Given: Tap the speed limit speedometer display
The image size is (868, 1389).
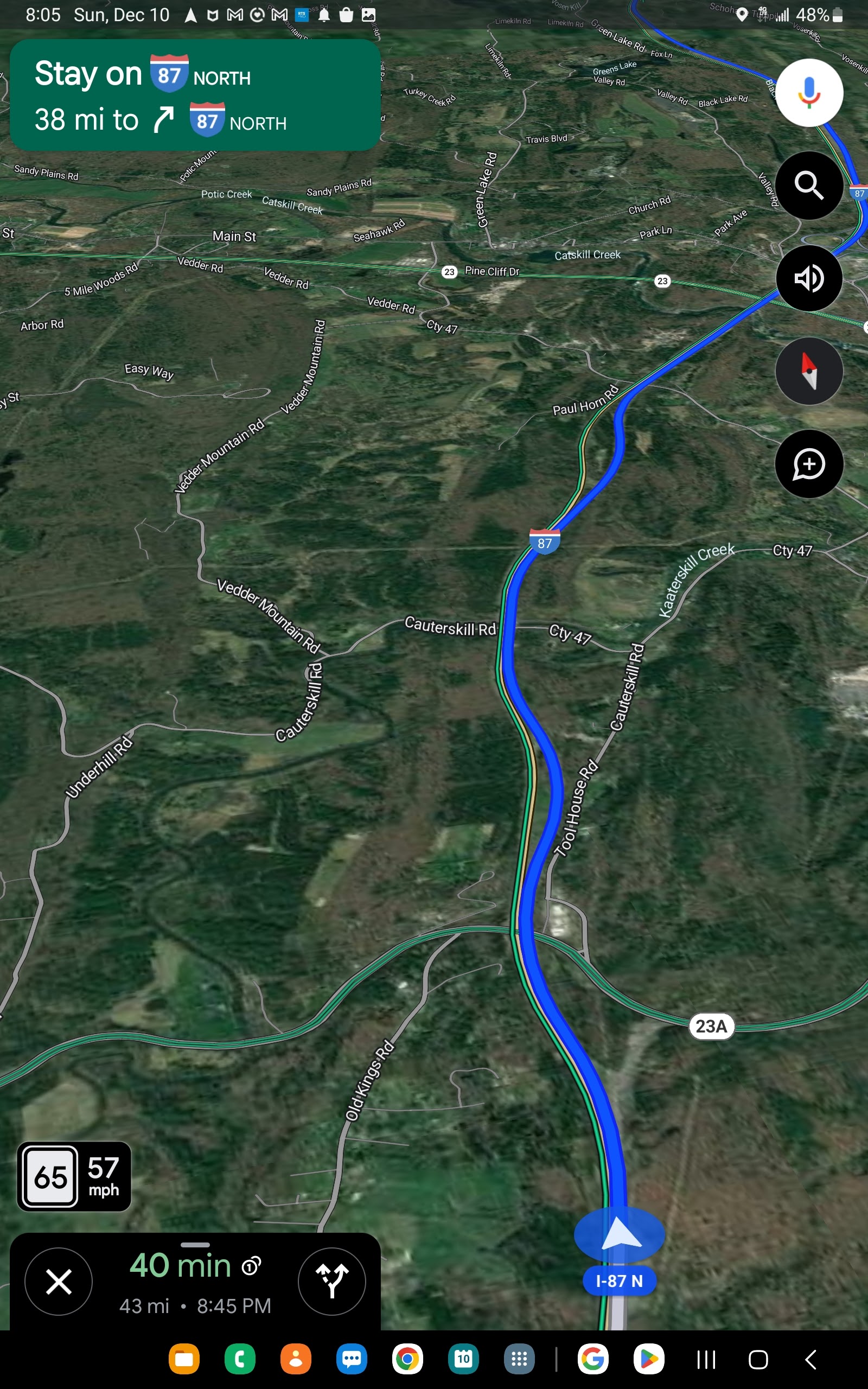Looking at the screenshot, I should coord(74,1177).
